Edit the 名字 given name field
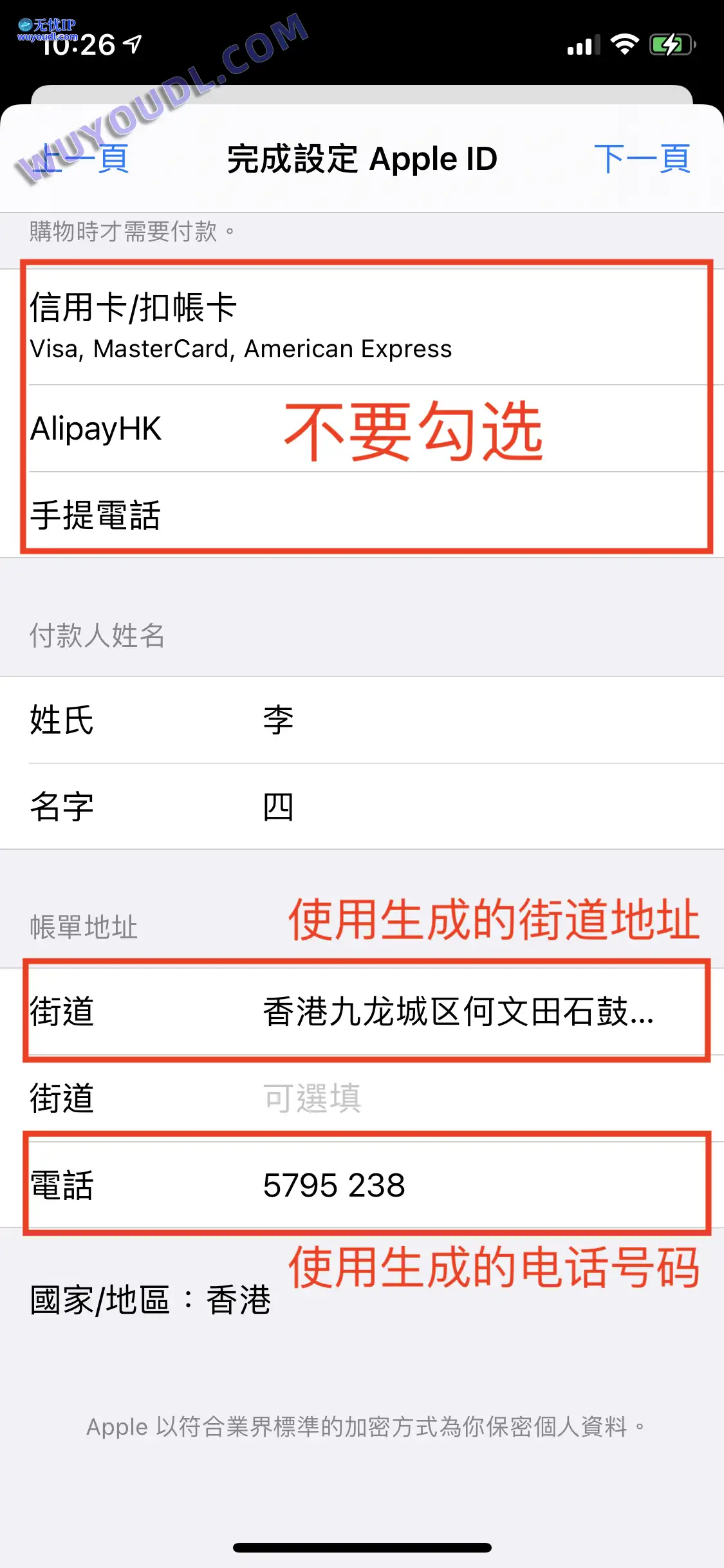 [x=362, y=807]
